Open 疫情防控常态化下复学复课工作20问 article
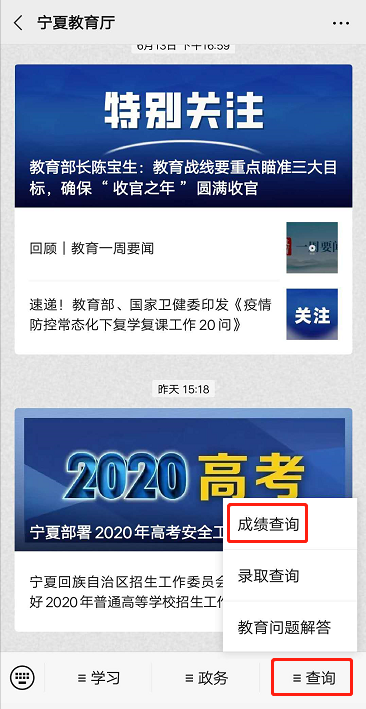The height and width of the screenshot is (709, 366). coord(183,314)
